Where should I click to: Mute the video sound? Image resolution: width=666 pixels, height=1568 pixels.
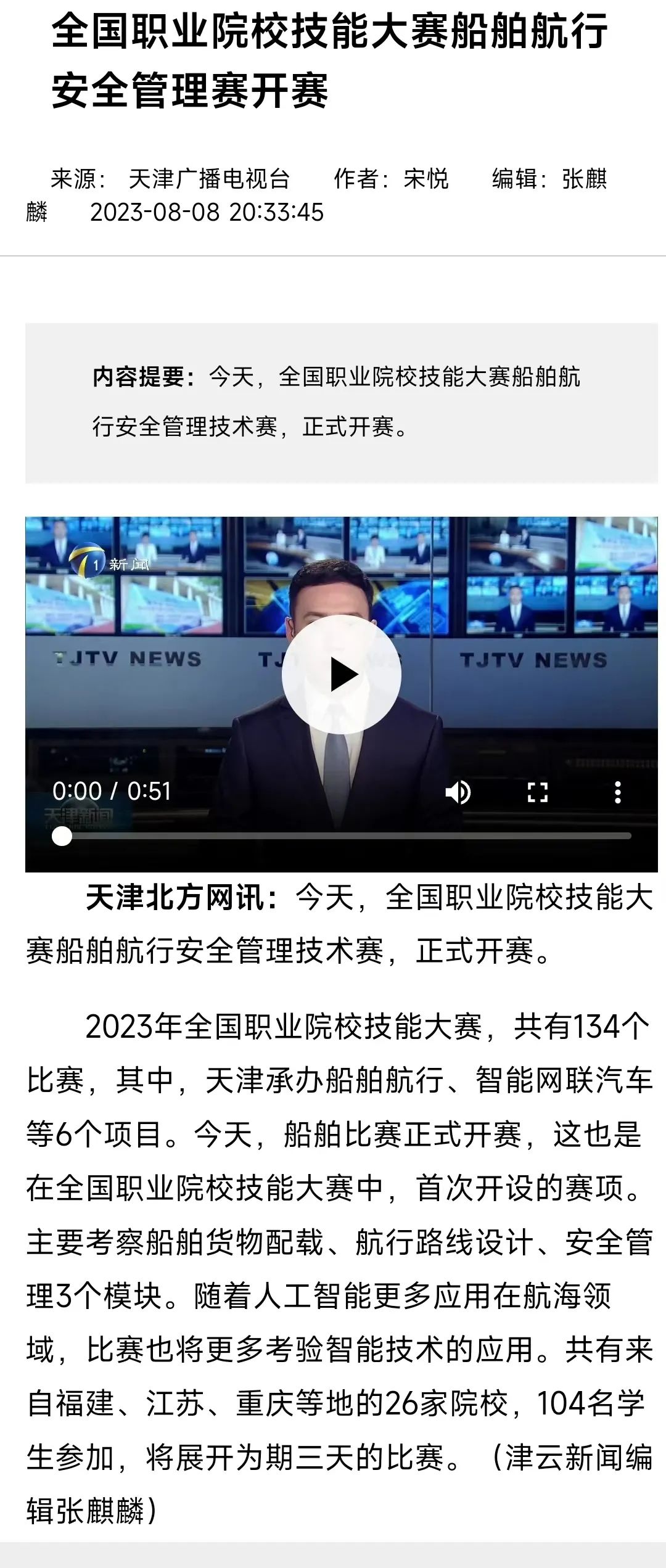(458, 792)
